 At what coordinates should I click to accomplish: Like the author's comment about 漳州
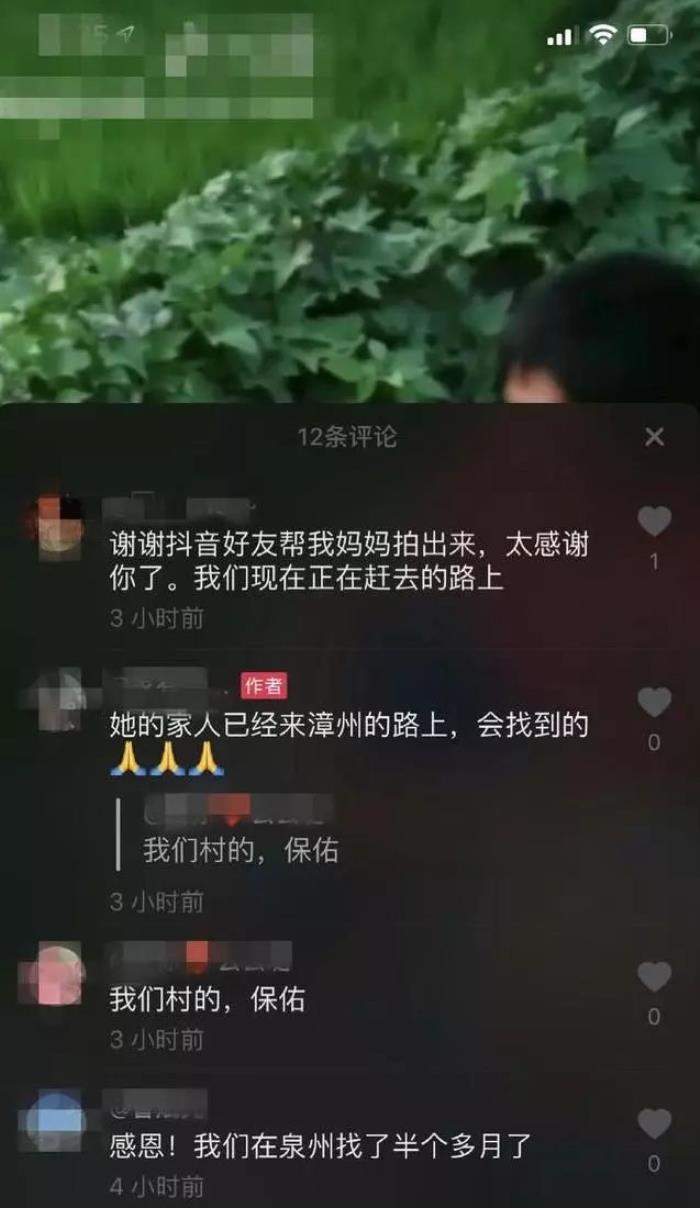tap(654, 702)
